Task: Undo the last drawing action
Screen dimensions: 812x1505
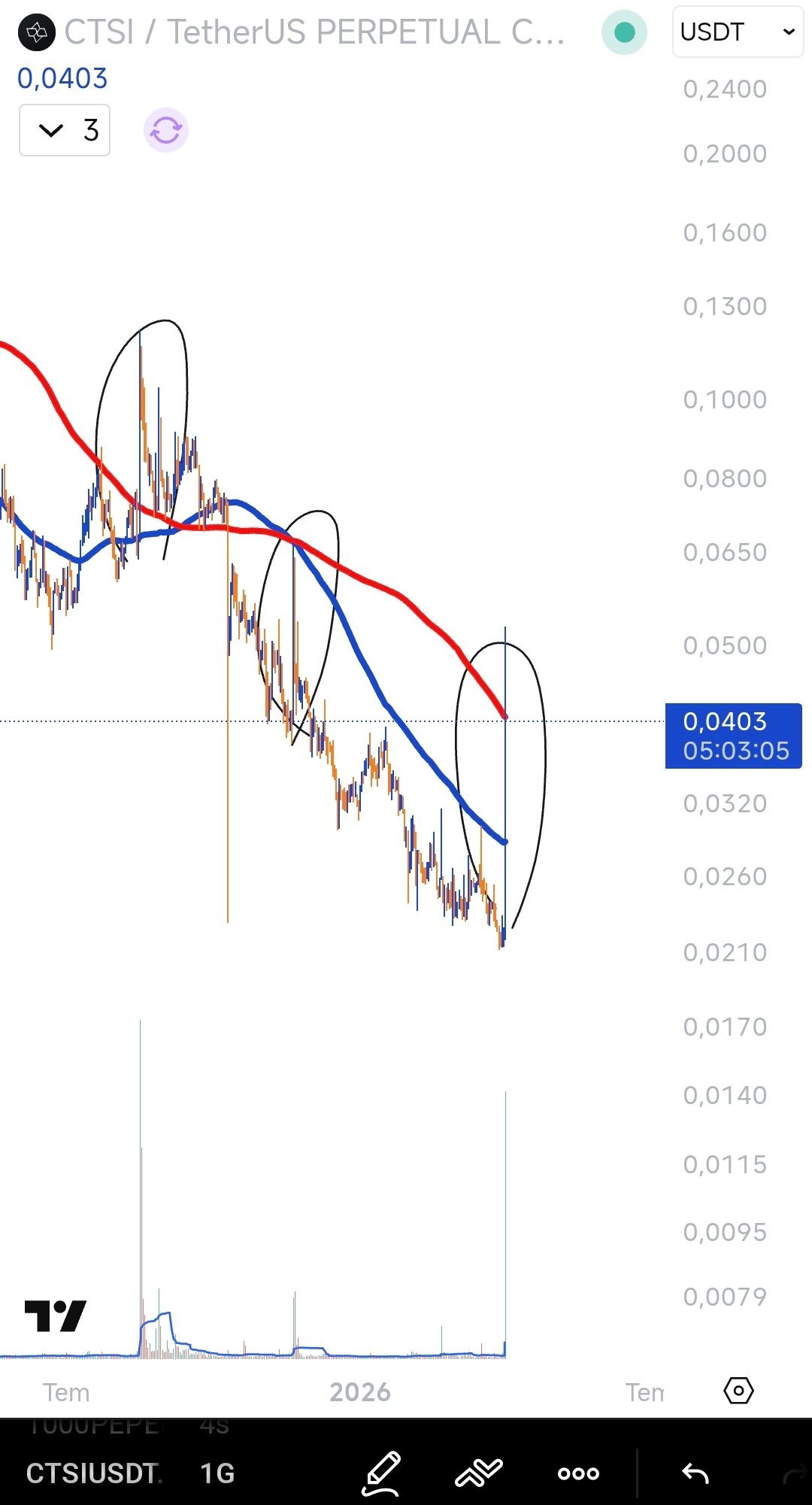Action: [x=695, y=1473]
